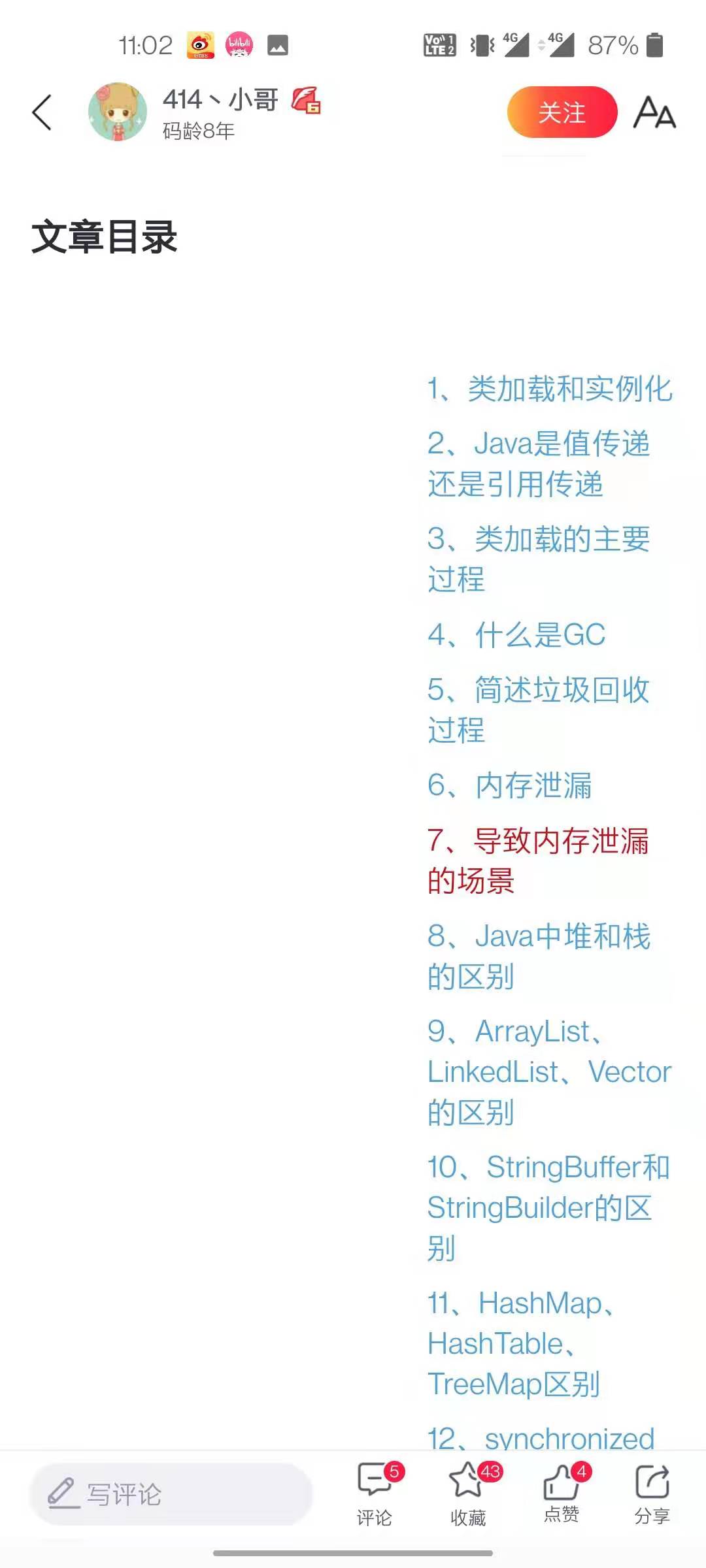The width and height of the screenshot is (706, 1568).
Task: Go back using the top-left arrow
Action: [42, 112]
